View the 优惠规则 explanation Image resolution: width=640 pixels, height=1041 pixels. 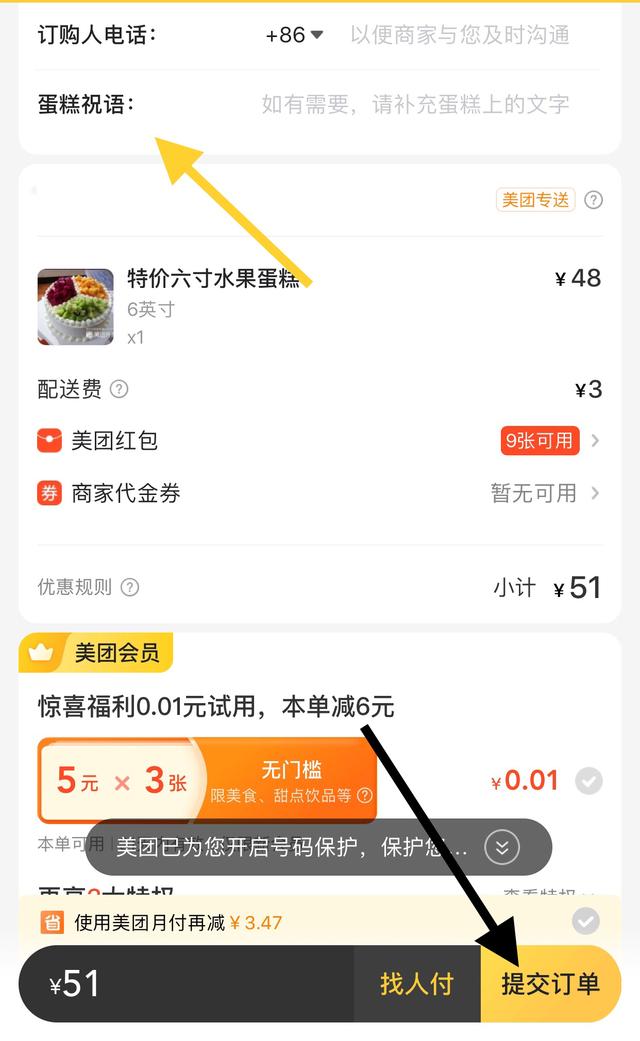[130, 587]
